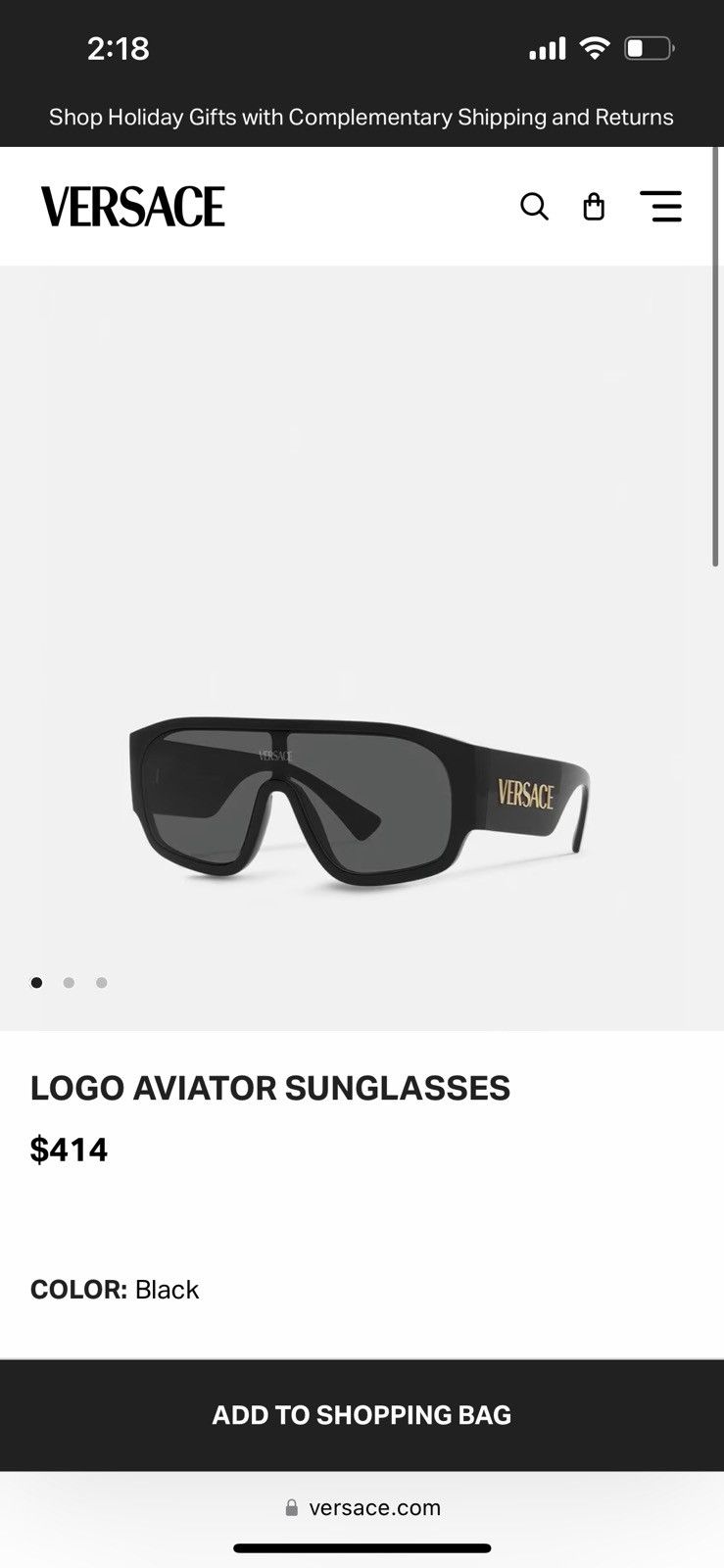The image size is (724, 1568).
Task: Select the third carousel dot
Action: 101,982
